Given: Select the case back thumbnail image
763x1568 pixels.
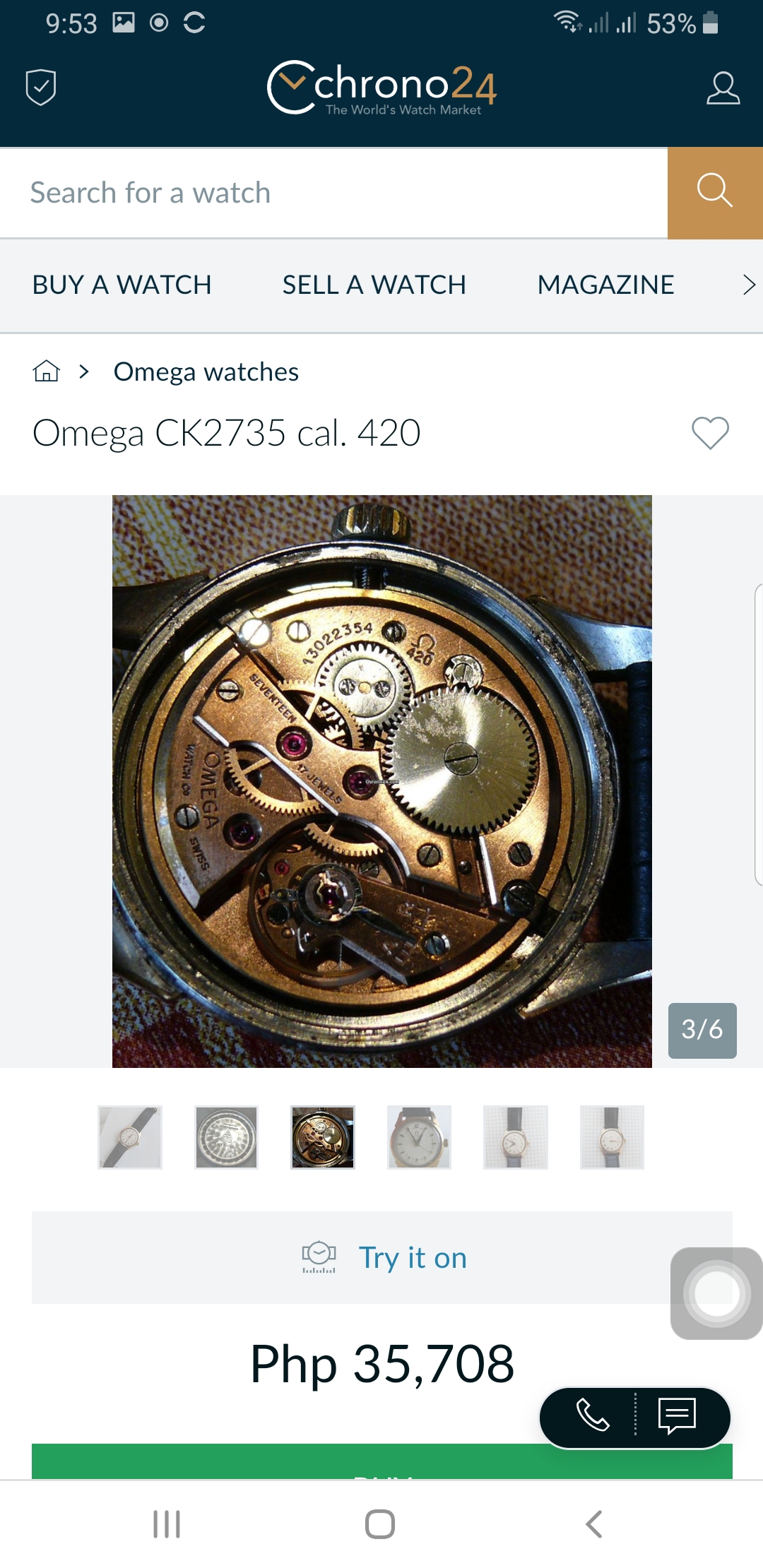Looking at the screenshot, I should [226, 1137].
